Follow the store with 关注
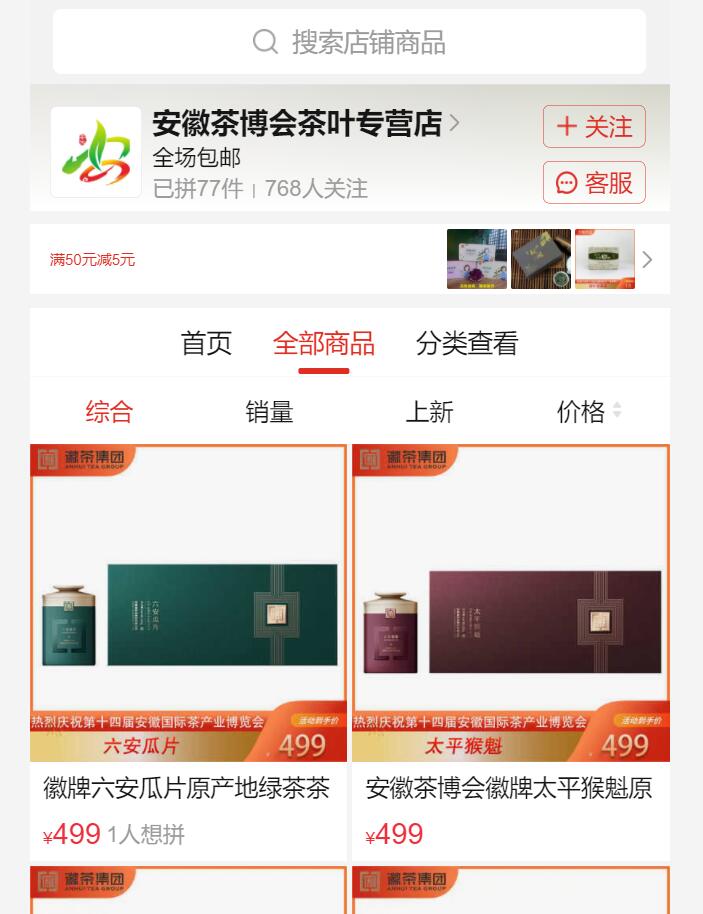The image size is (703, 914). click(x=594, y=127)
